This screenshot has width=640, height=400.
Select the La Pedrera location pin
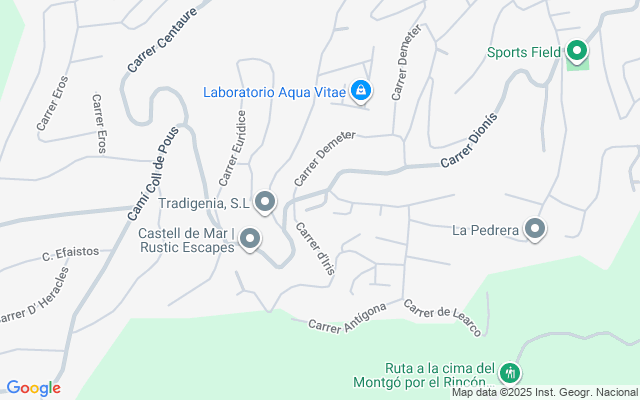535,229
